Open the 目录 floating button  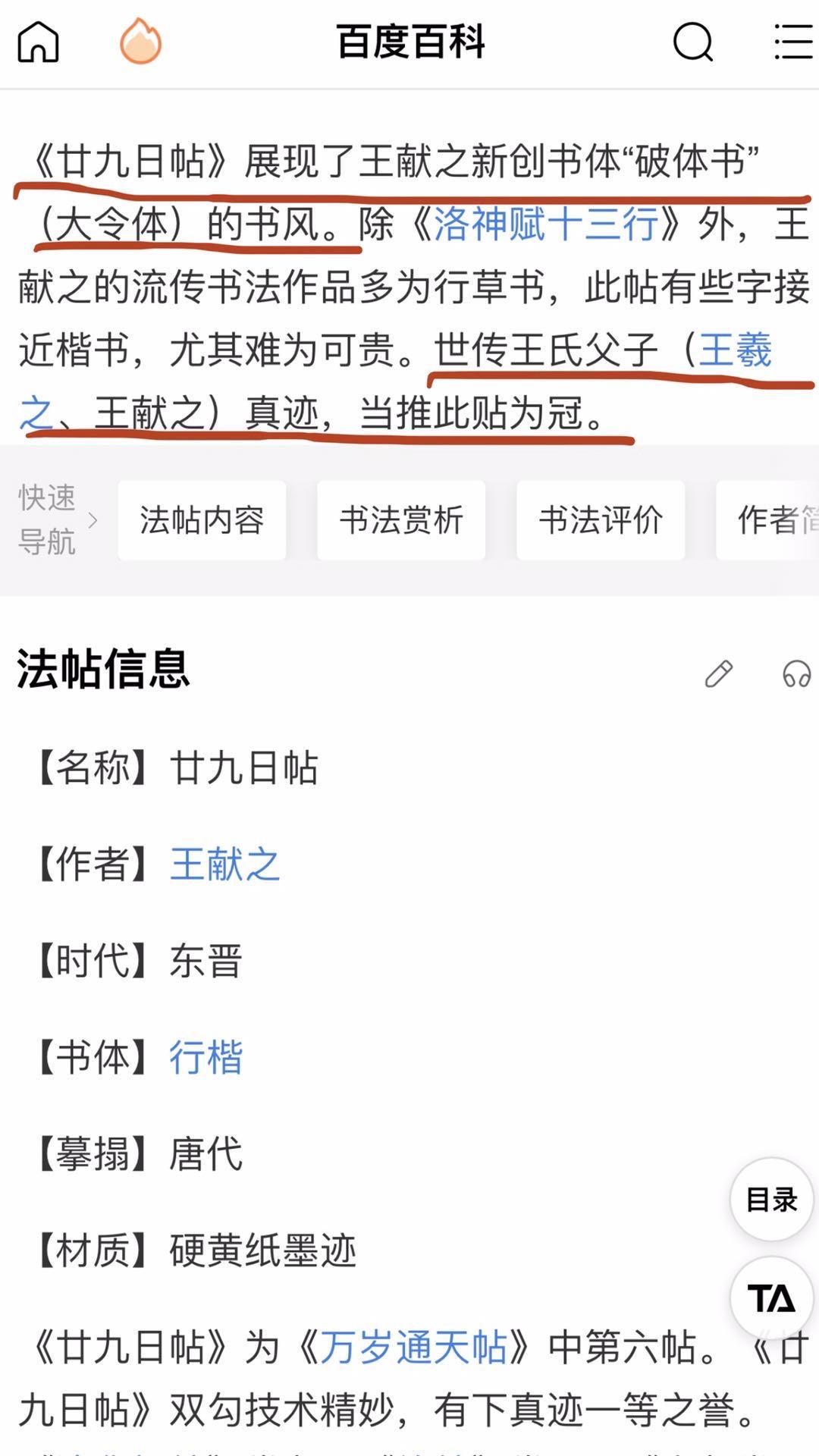tap(772, 1200)
